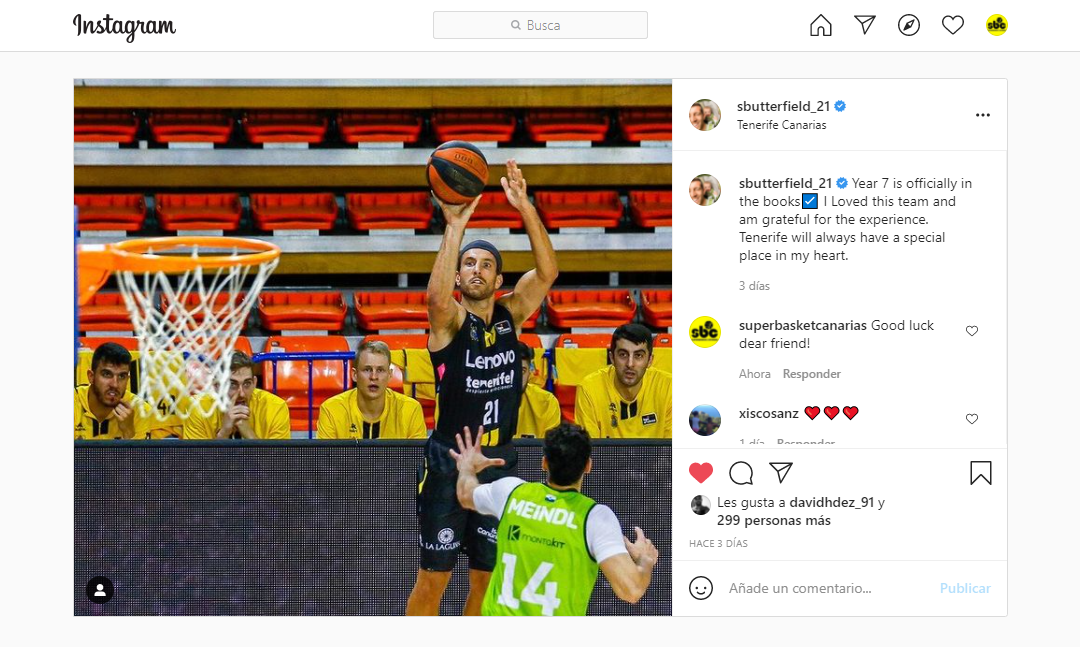
Task: Open the explore compass icon
Action: [x=909, y=25]
